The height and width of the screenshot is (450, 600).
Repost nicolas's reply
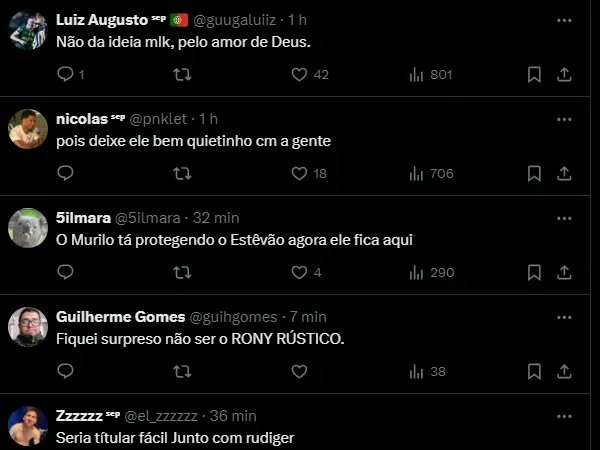point(181,173)
